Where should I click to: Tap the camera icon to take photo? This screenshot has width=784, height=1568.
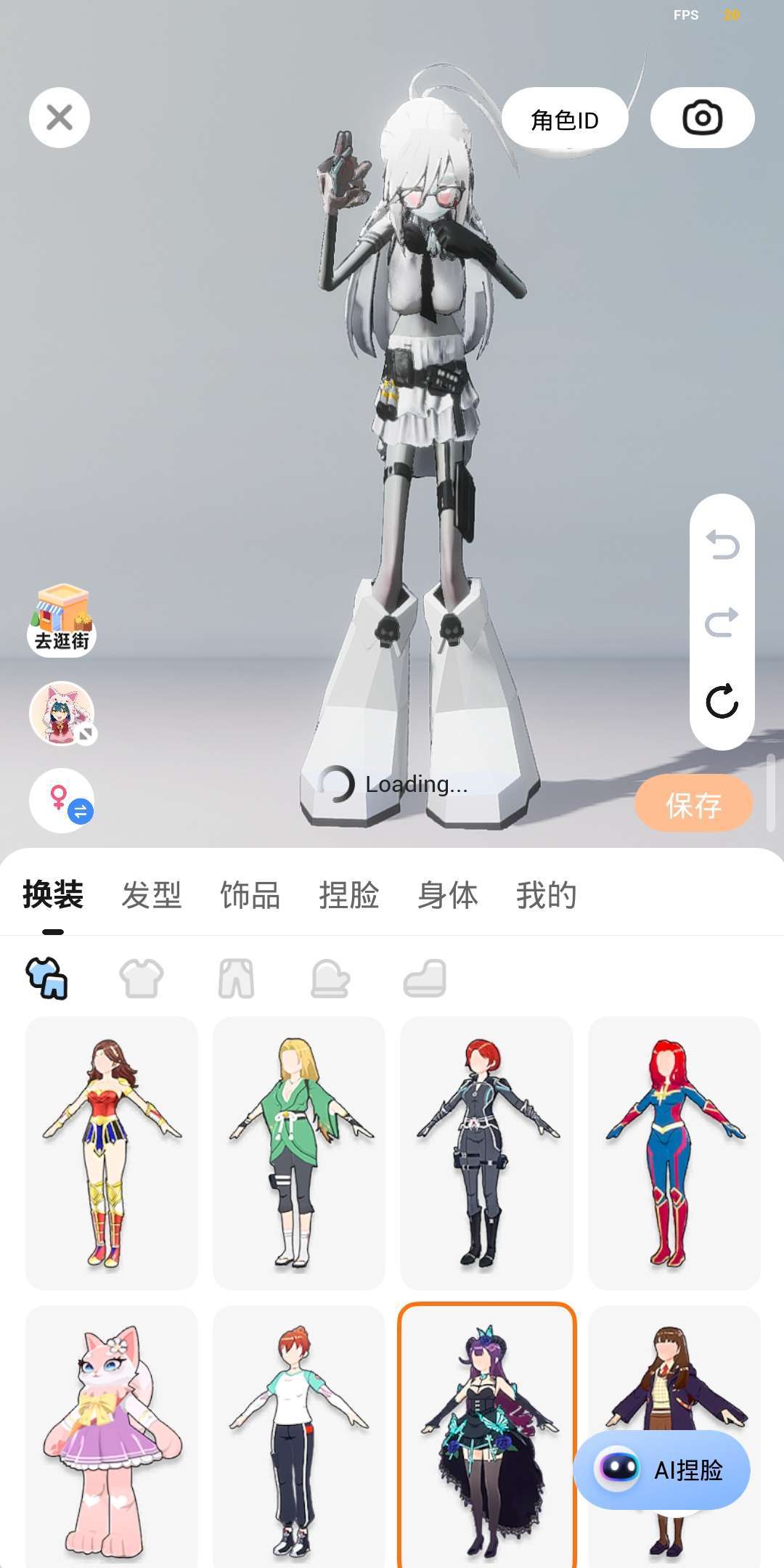pyautogui.click(x=702, y=118)
